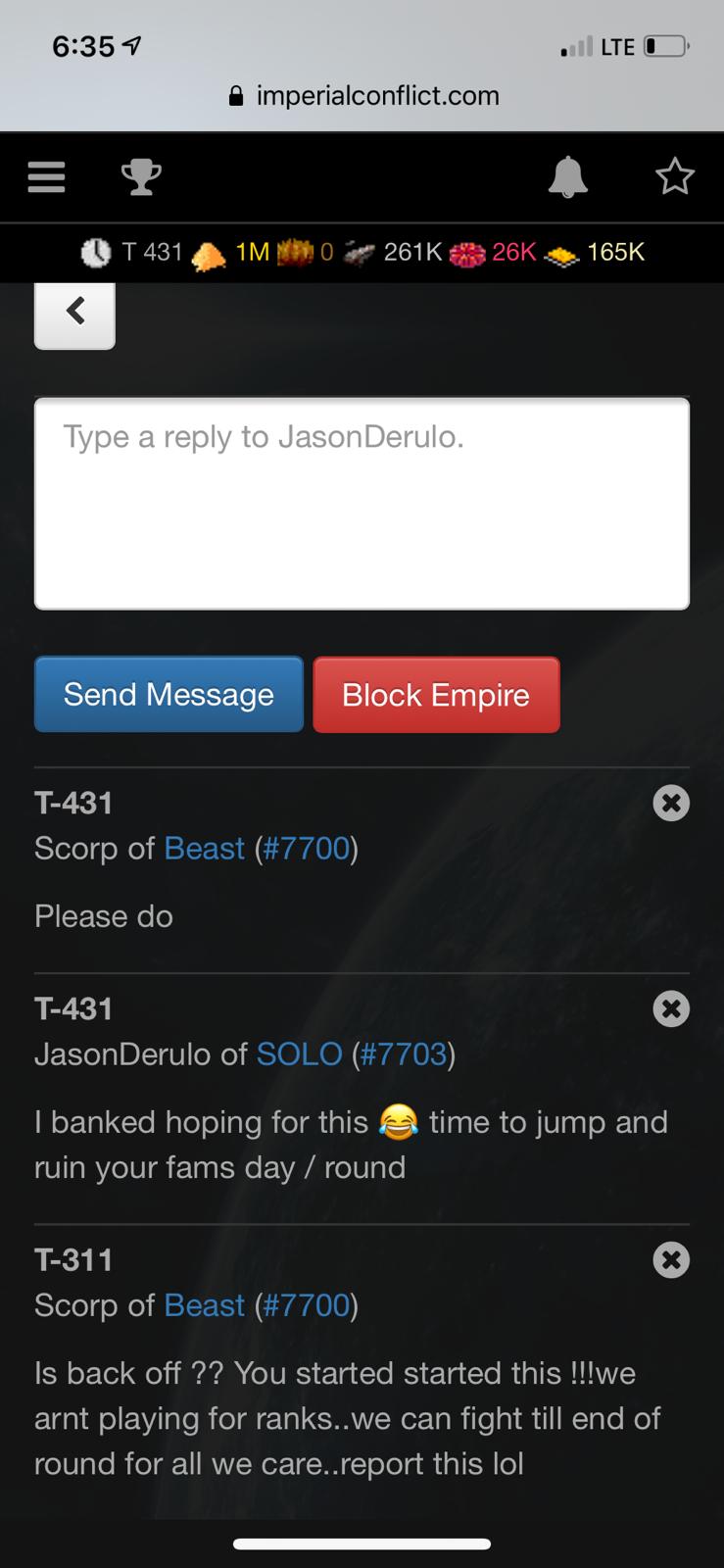
Task: Open the #7703 link
Action: coord(403,1054)
